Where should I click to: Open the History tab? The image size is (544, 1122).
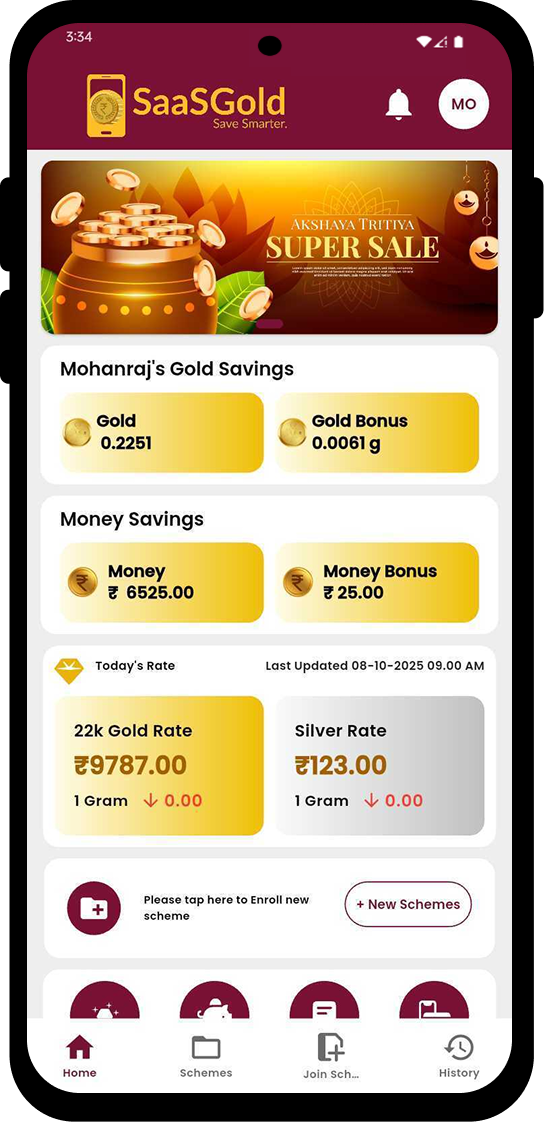coord(459,1056)
